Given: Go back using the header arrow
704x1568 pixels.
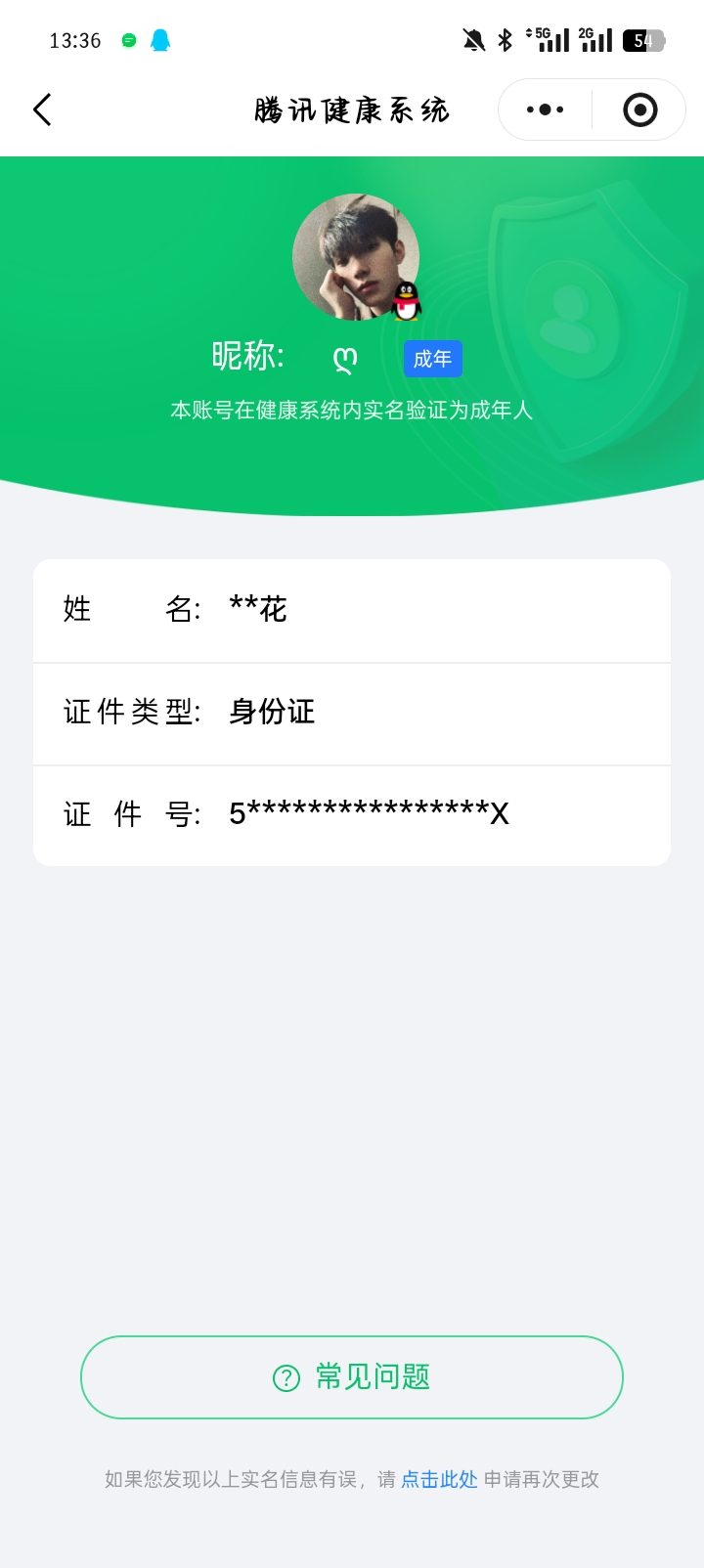Looking at the screenshot, I should [42, 109].
